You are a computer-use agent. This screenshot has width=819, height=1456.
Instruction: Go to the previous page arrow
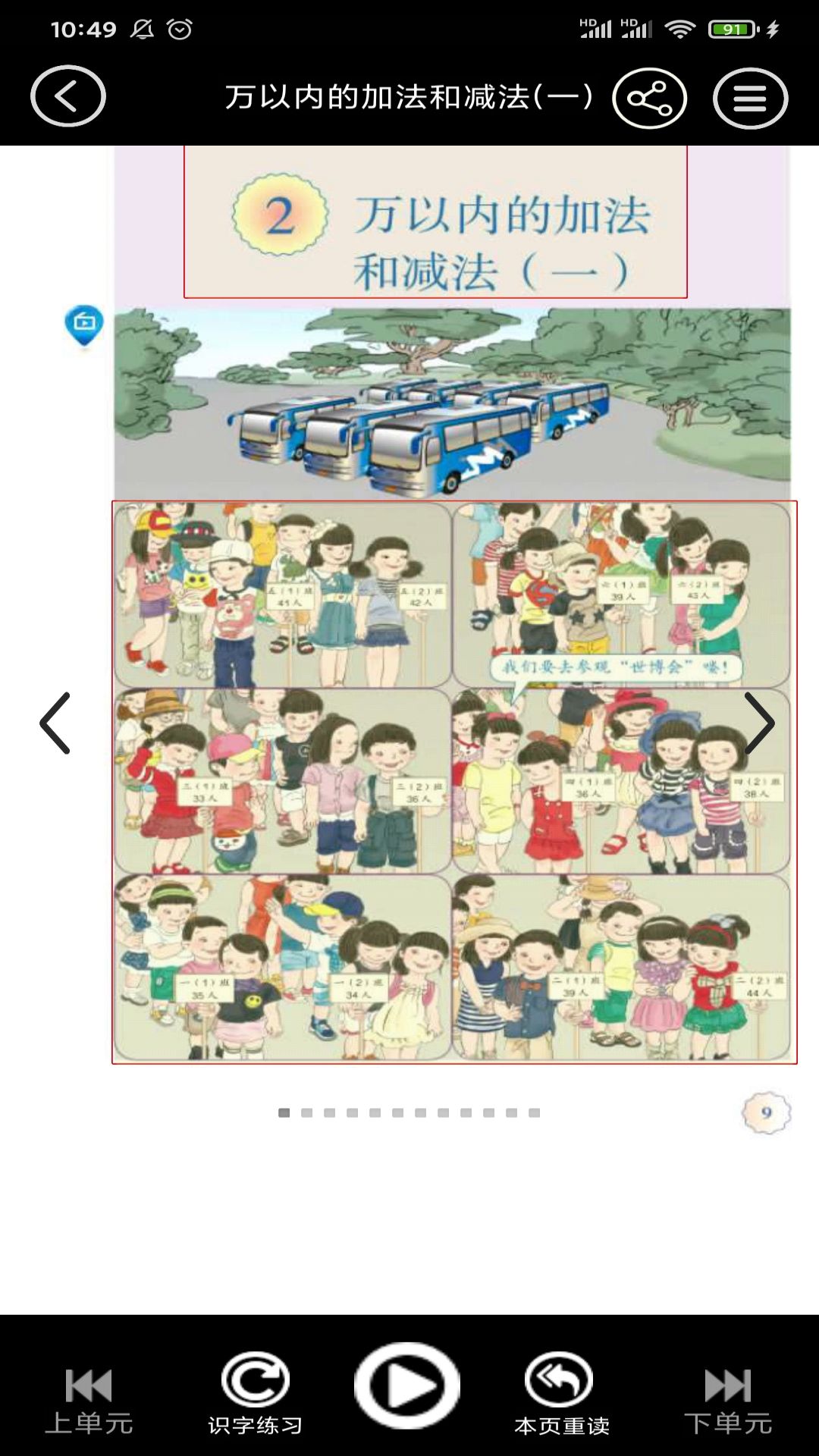(55, 723)
